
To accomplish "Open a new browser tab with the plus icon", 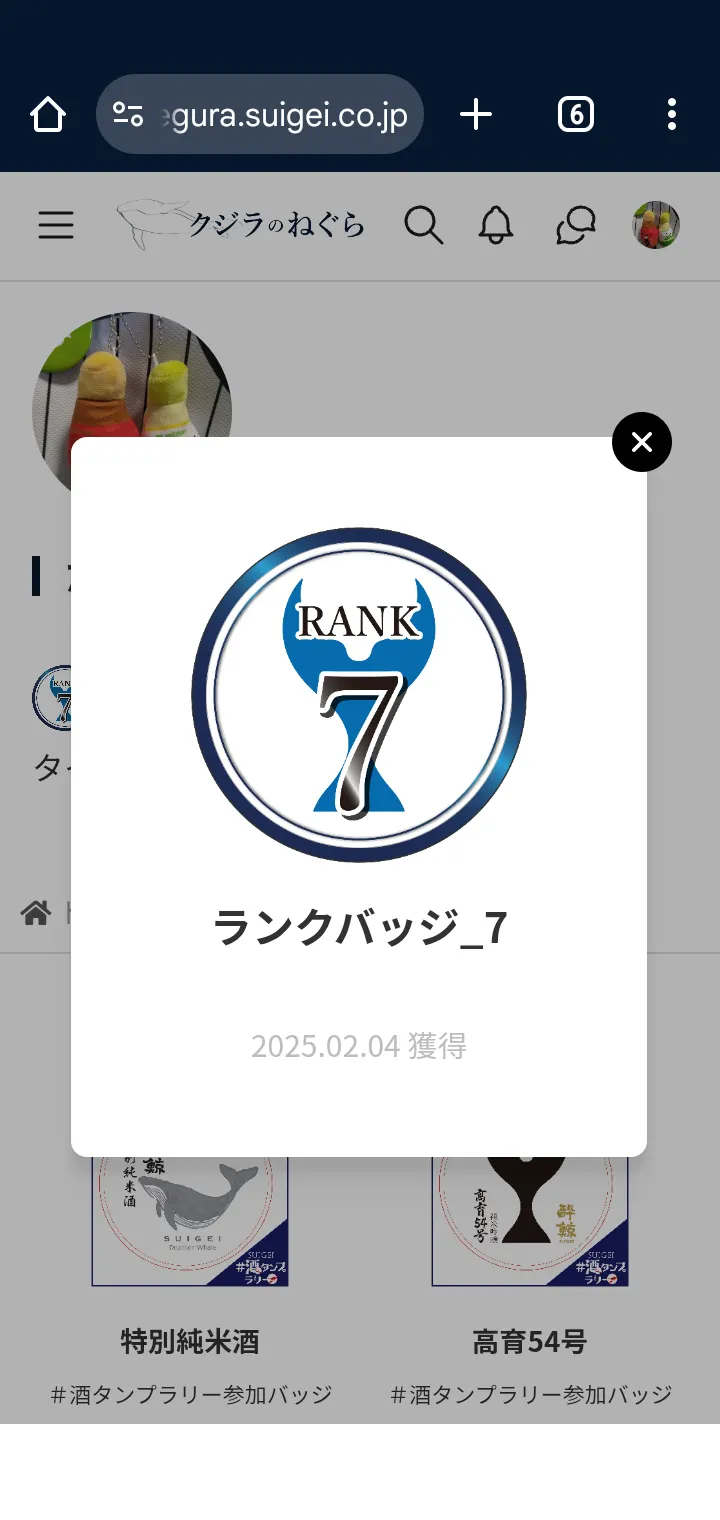I will tap(476, 114).
